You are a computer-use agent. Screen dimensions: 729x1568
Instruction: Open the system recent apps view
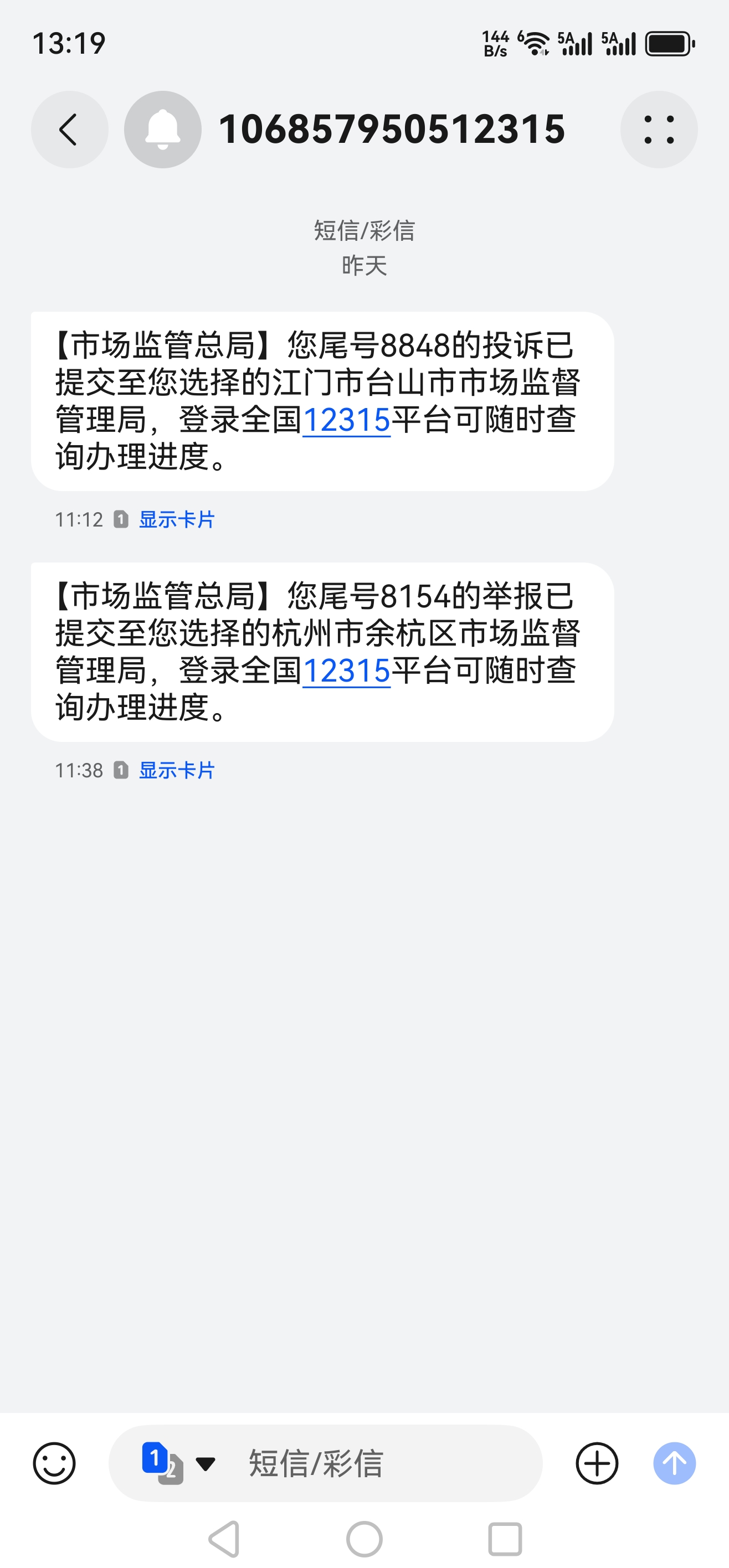505,1539
